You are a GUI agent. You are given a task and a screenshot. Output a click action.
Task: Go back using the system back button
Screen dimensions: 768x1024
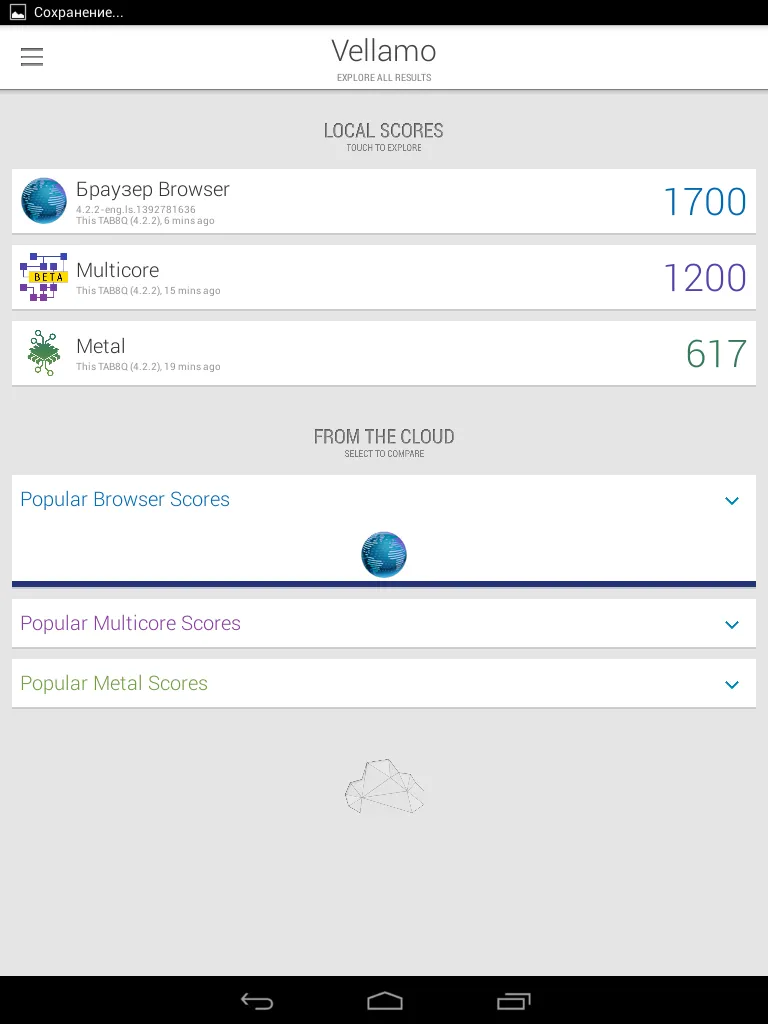pyautogui.click(x=257, y=1001)
